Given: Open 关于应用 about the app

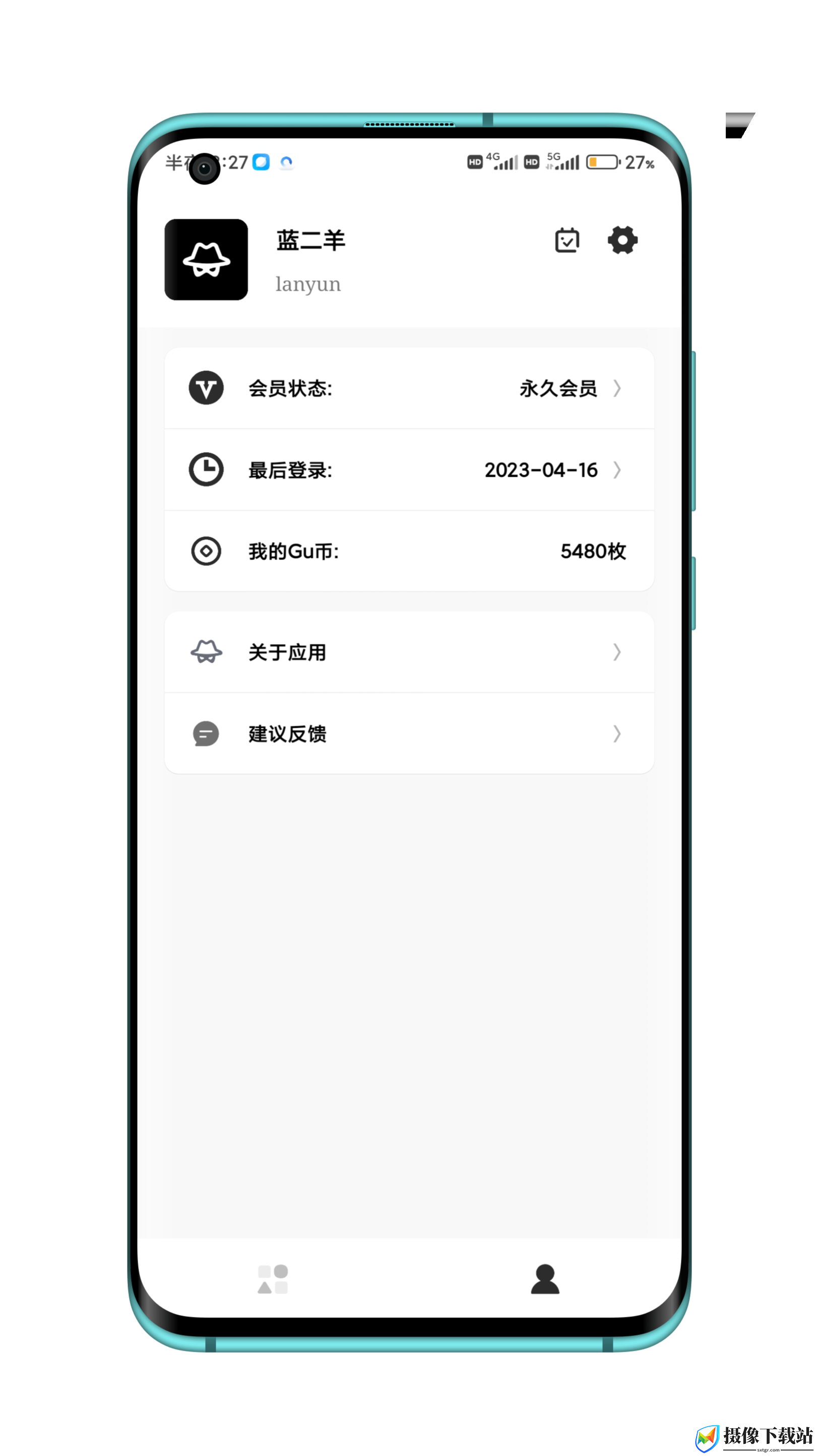Looking at the screenshot, I should [x=409, y=652].
